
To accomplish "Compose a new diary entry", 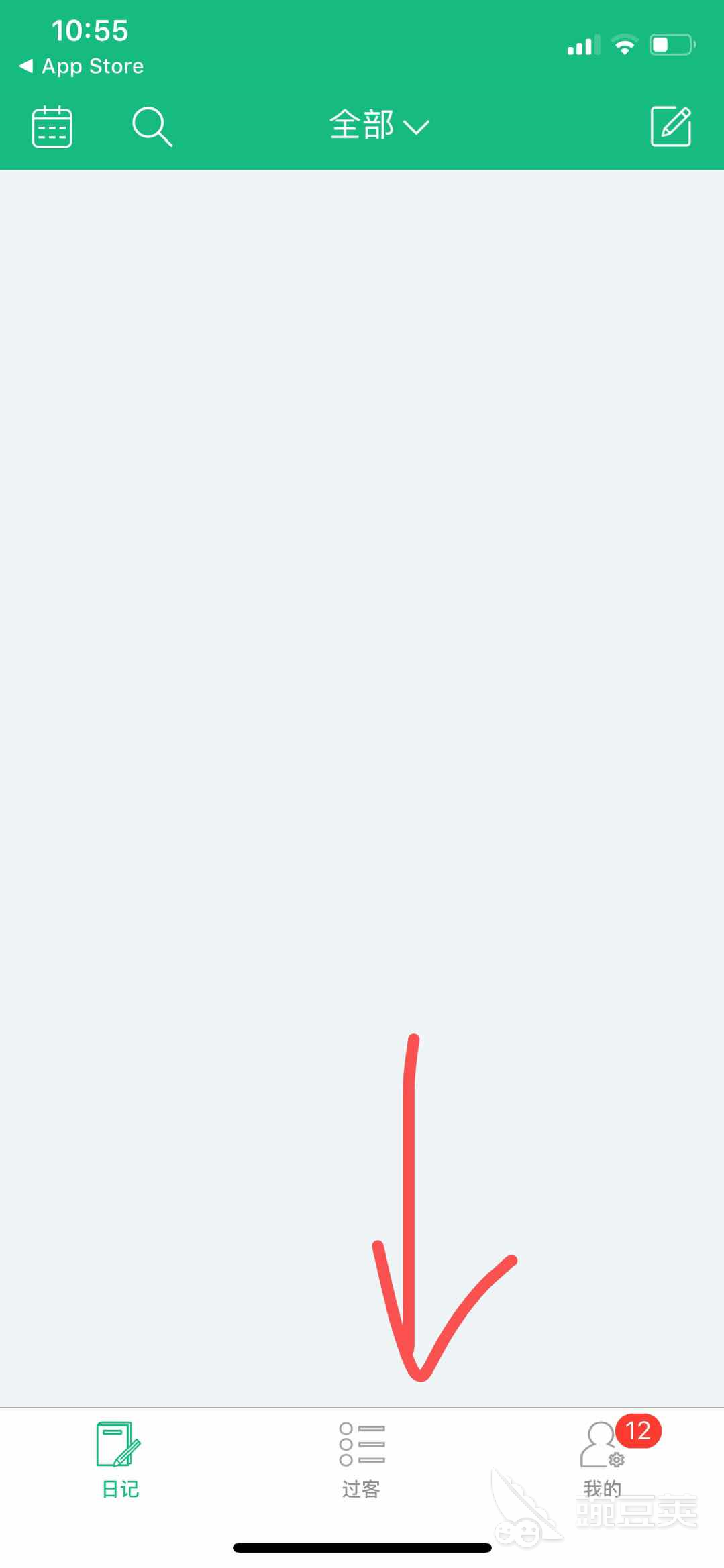I will pyautogui.click(x=670, y=126).
